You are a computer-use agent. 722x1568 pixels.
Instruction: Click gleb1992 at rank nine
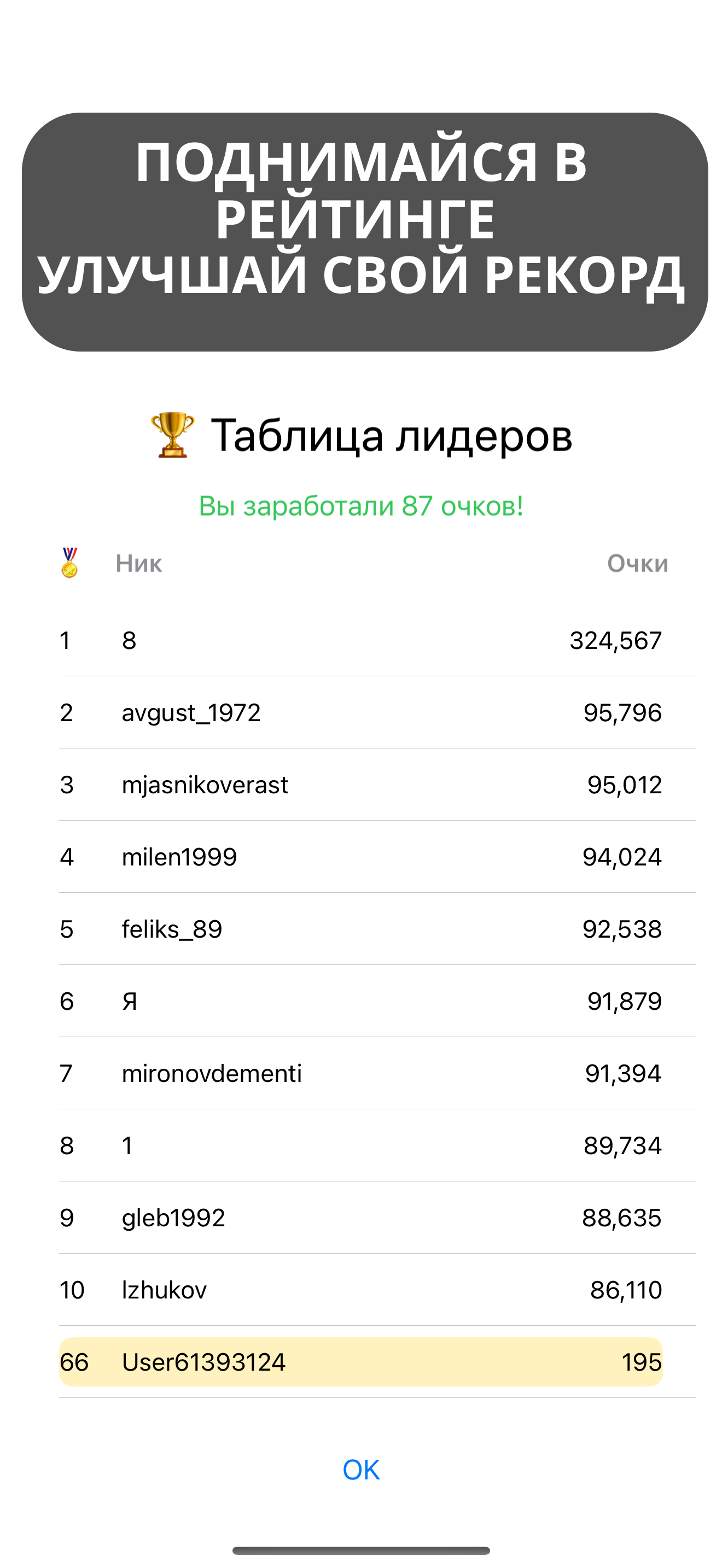click(x=361, y=1218)
